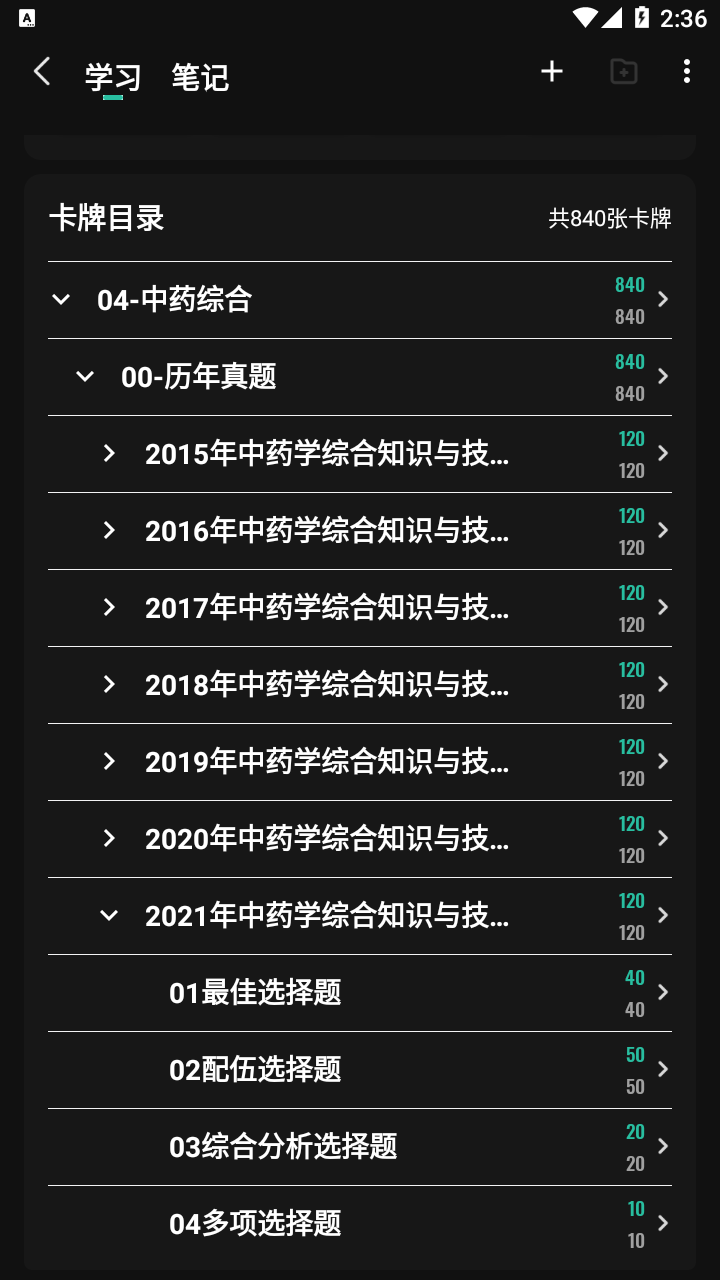Tap the plus icon to add
720x1280 pixels.
pos(552,71)
